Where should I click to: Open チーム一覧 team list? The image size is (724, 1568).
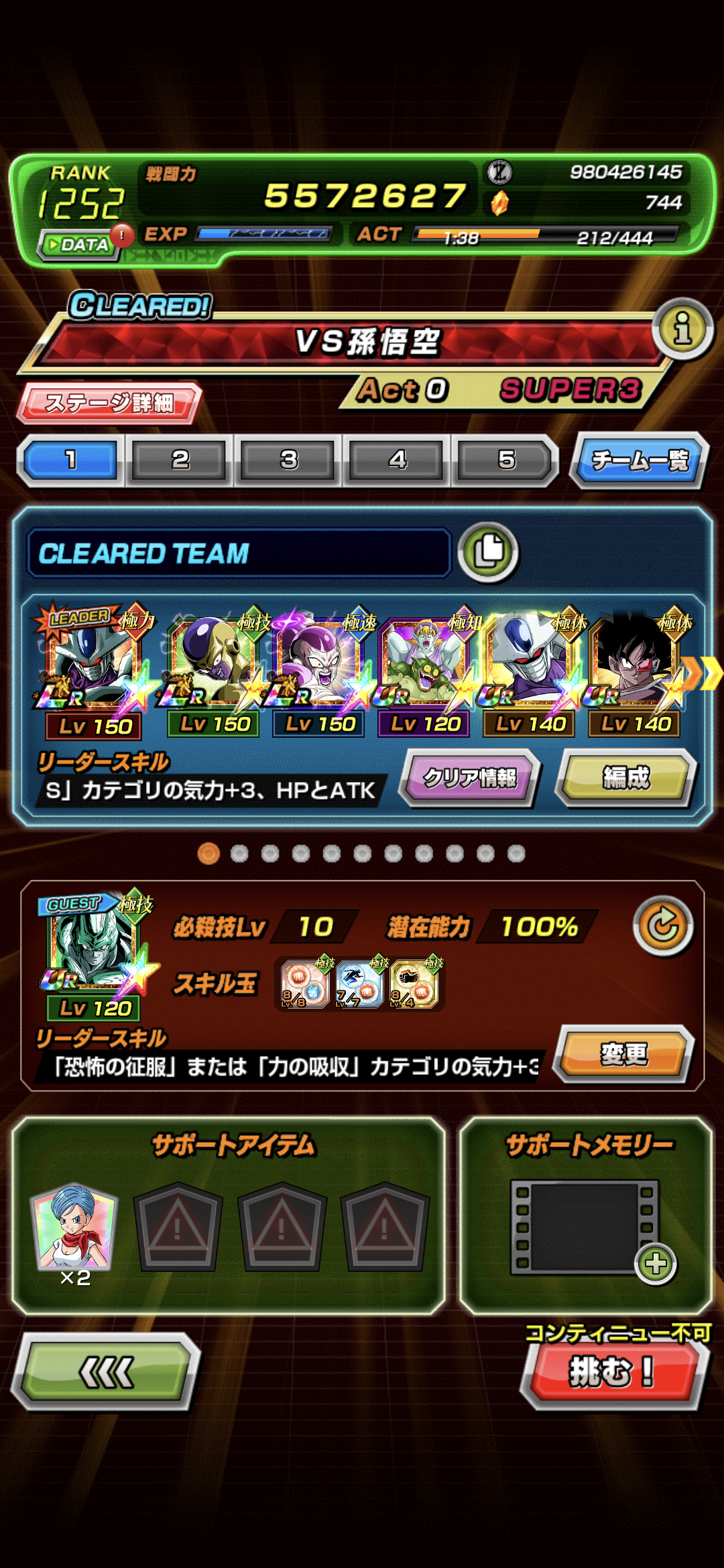(x=640, y=460)
